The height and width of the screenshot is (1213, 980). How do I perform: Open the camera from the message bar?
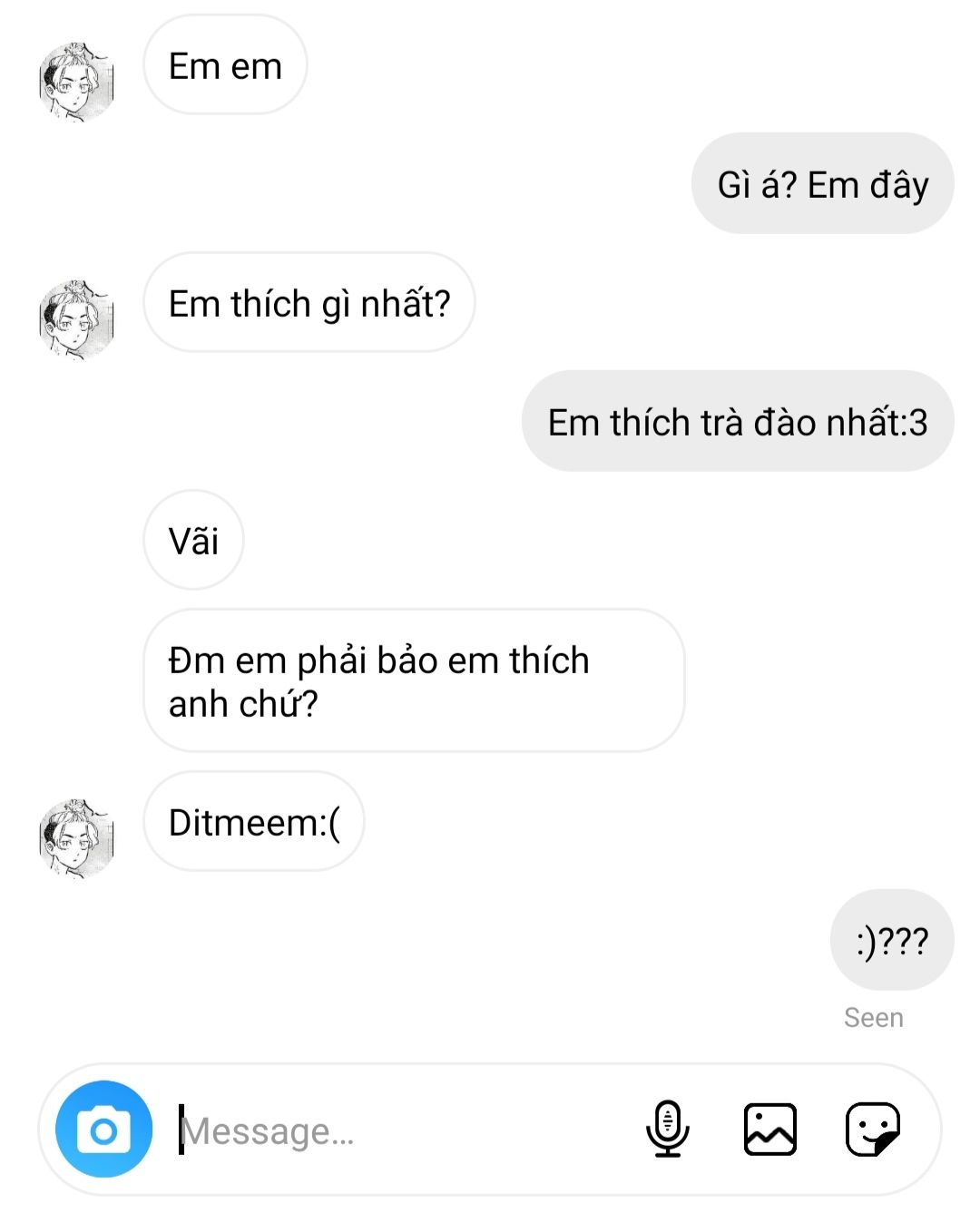[x=103, y=1130]
